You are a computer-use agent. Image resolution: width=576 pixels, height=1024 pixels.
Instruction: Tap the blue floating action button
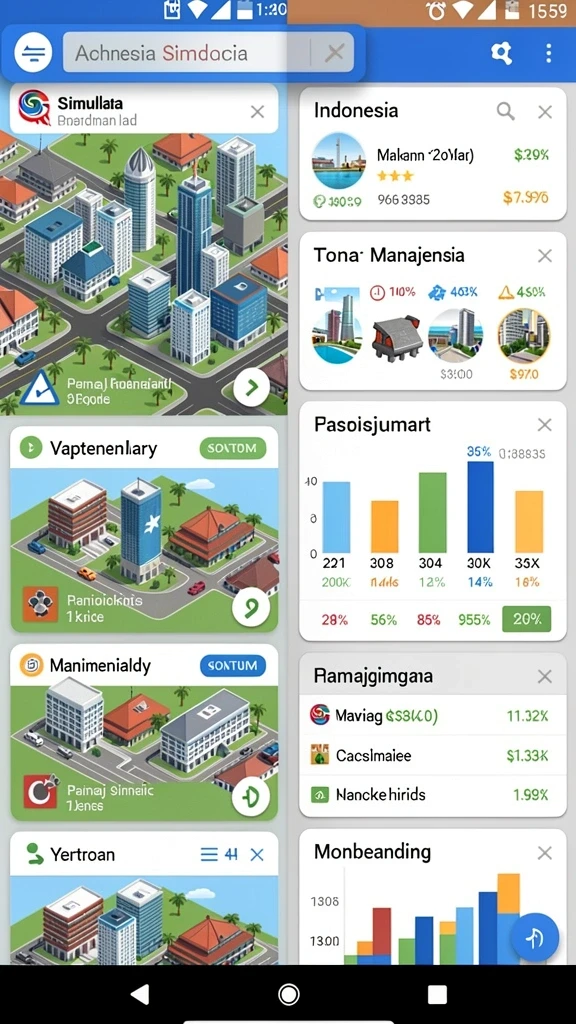point(535,937)
